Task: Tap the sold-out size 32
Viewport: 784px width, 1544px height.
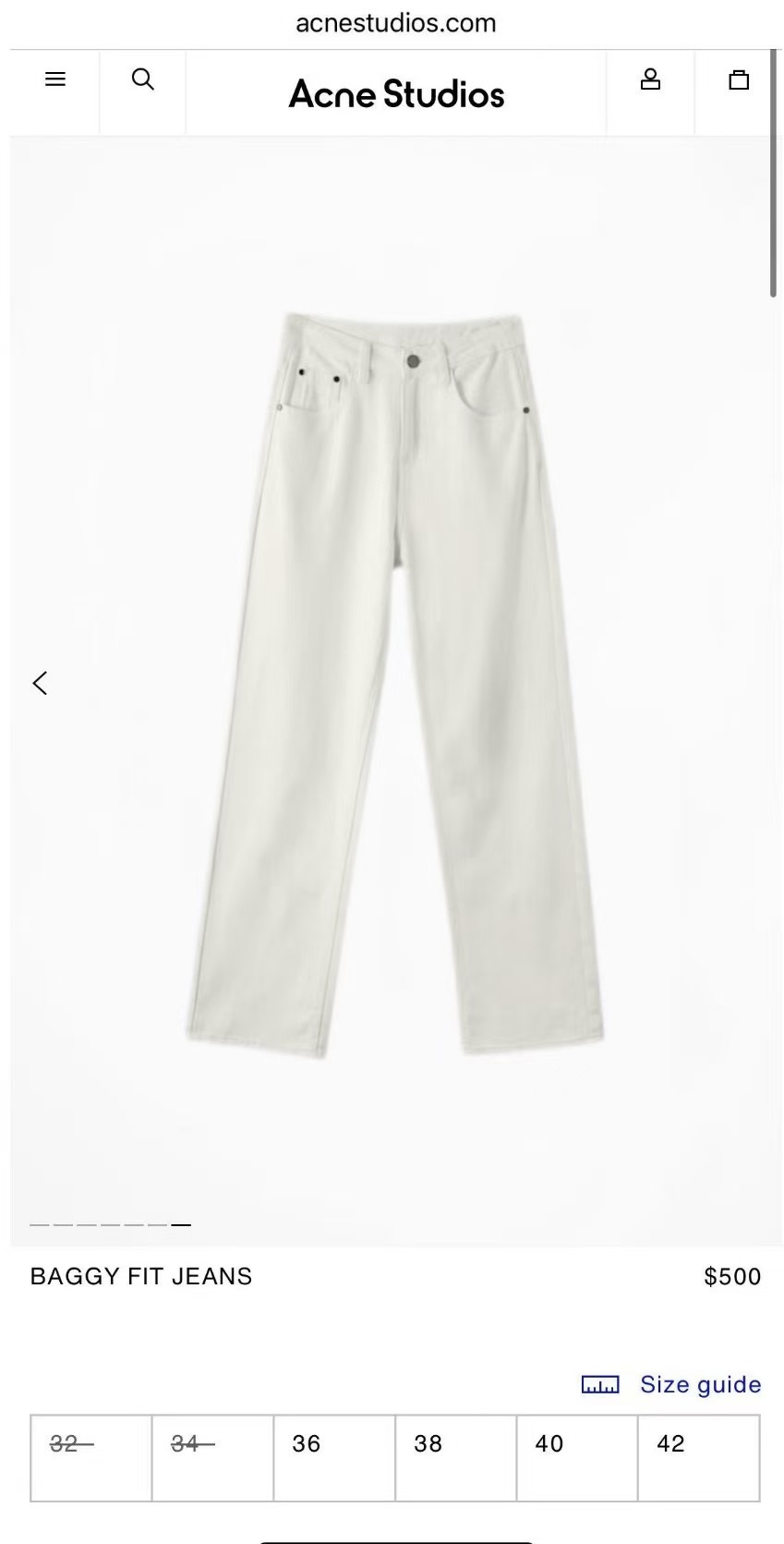Action: click(x=91, y=1457)
